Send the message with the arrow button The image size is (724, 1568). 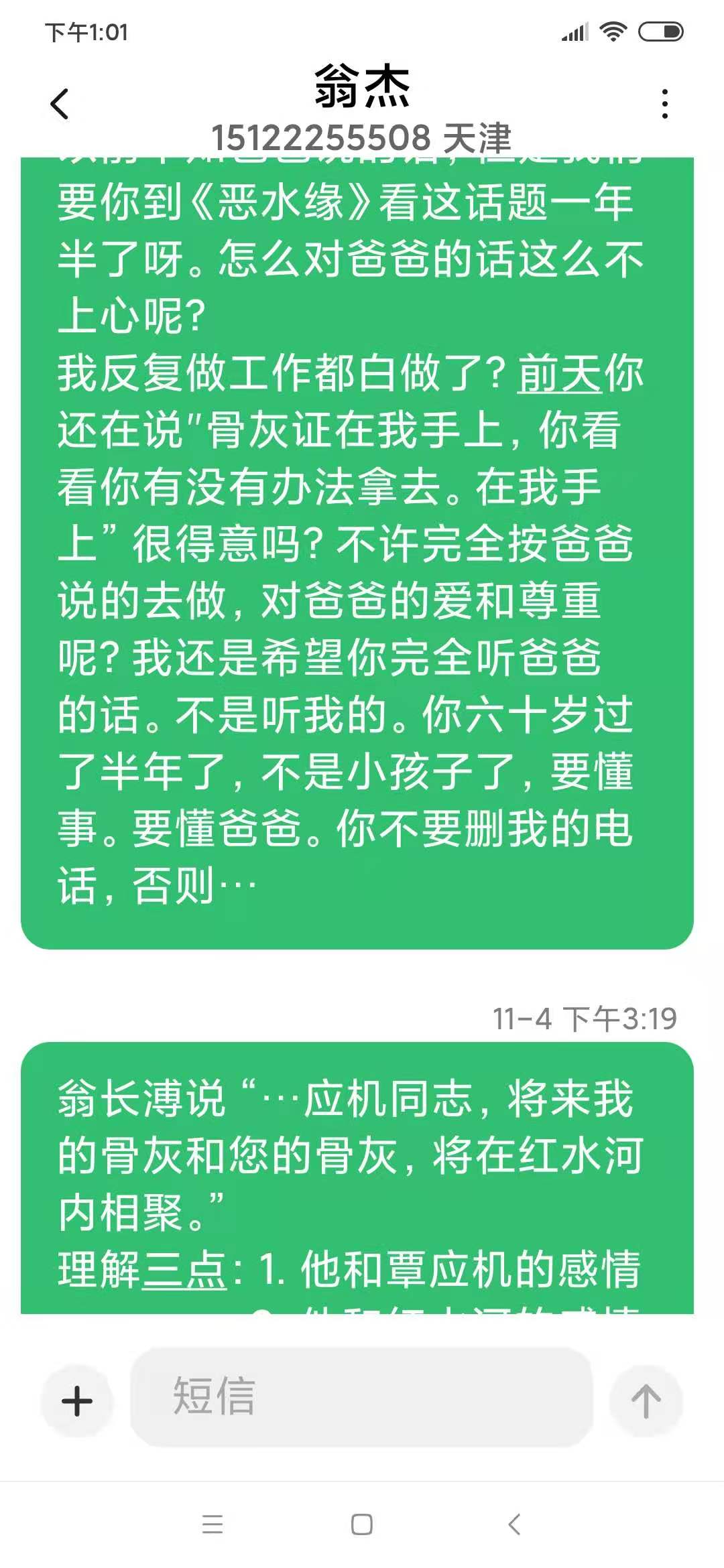[646, 1401]
